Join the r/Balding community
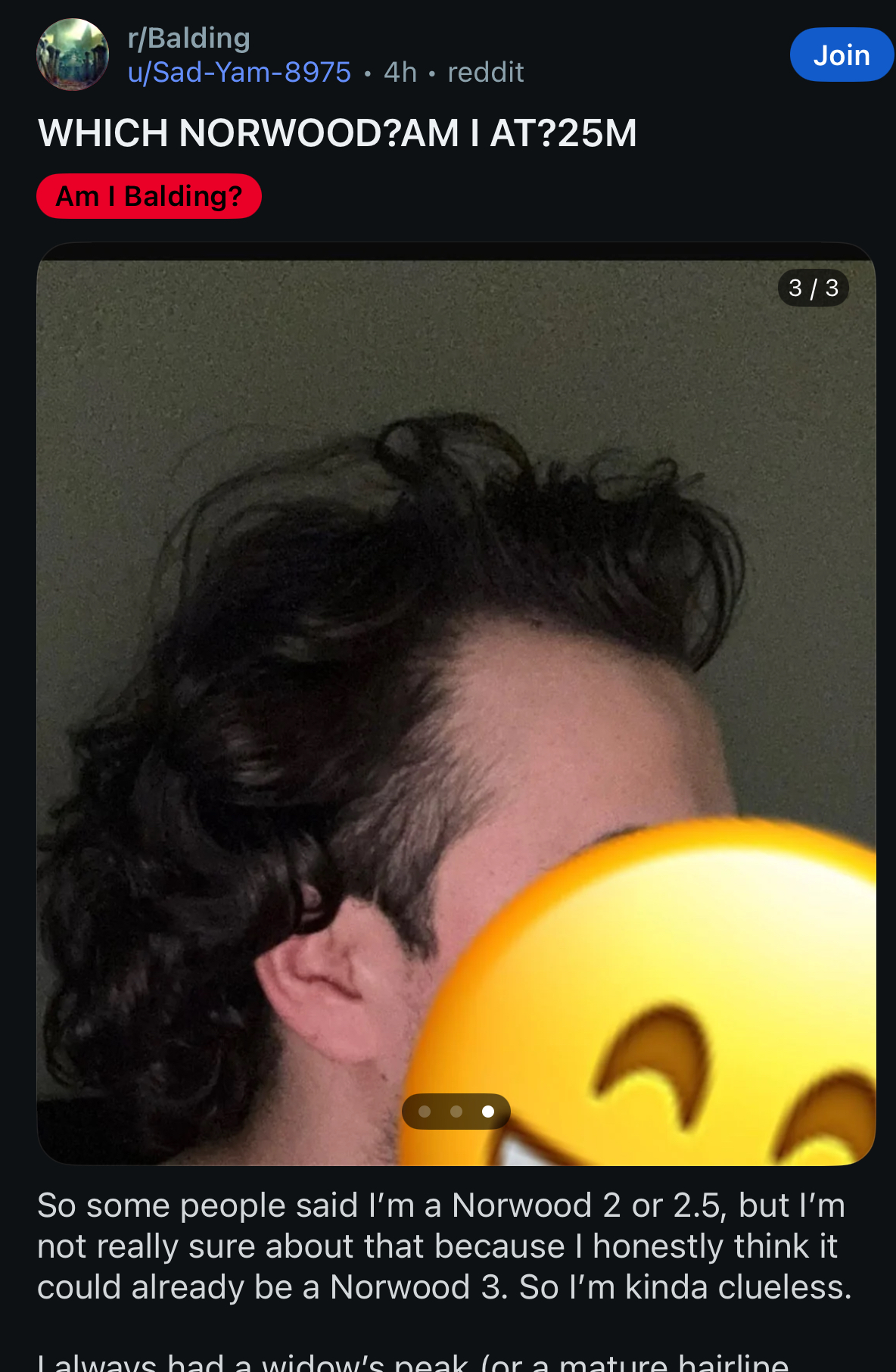The image size is (896, 1372). pos(841,55)
